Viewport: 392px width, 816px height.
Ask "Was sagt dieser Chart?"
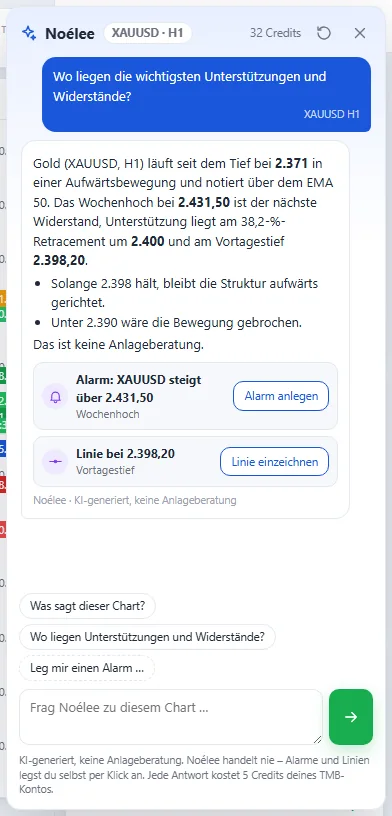coord(87,606)
